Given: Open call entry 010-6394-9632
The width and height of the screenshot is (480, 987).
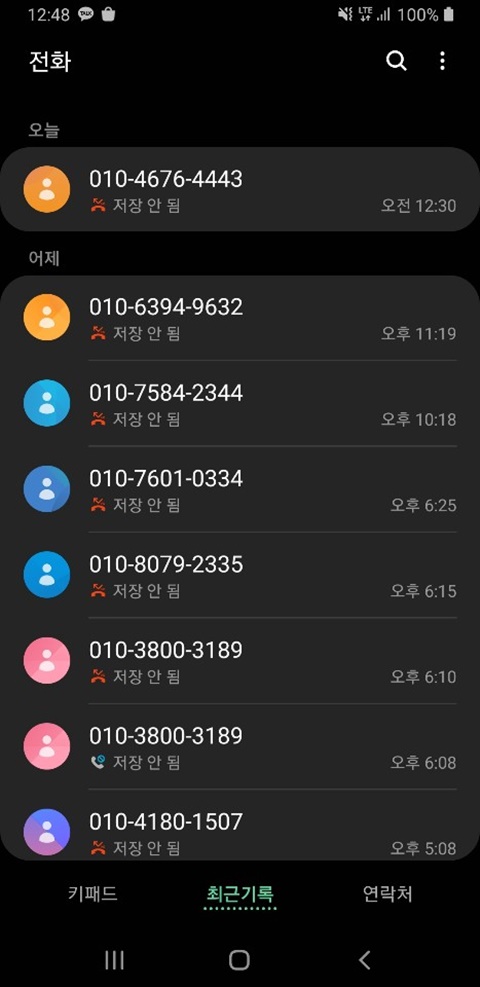Looking at the screenshot, I should pyautogui.click(x=240, y=318).
